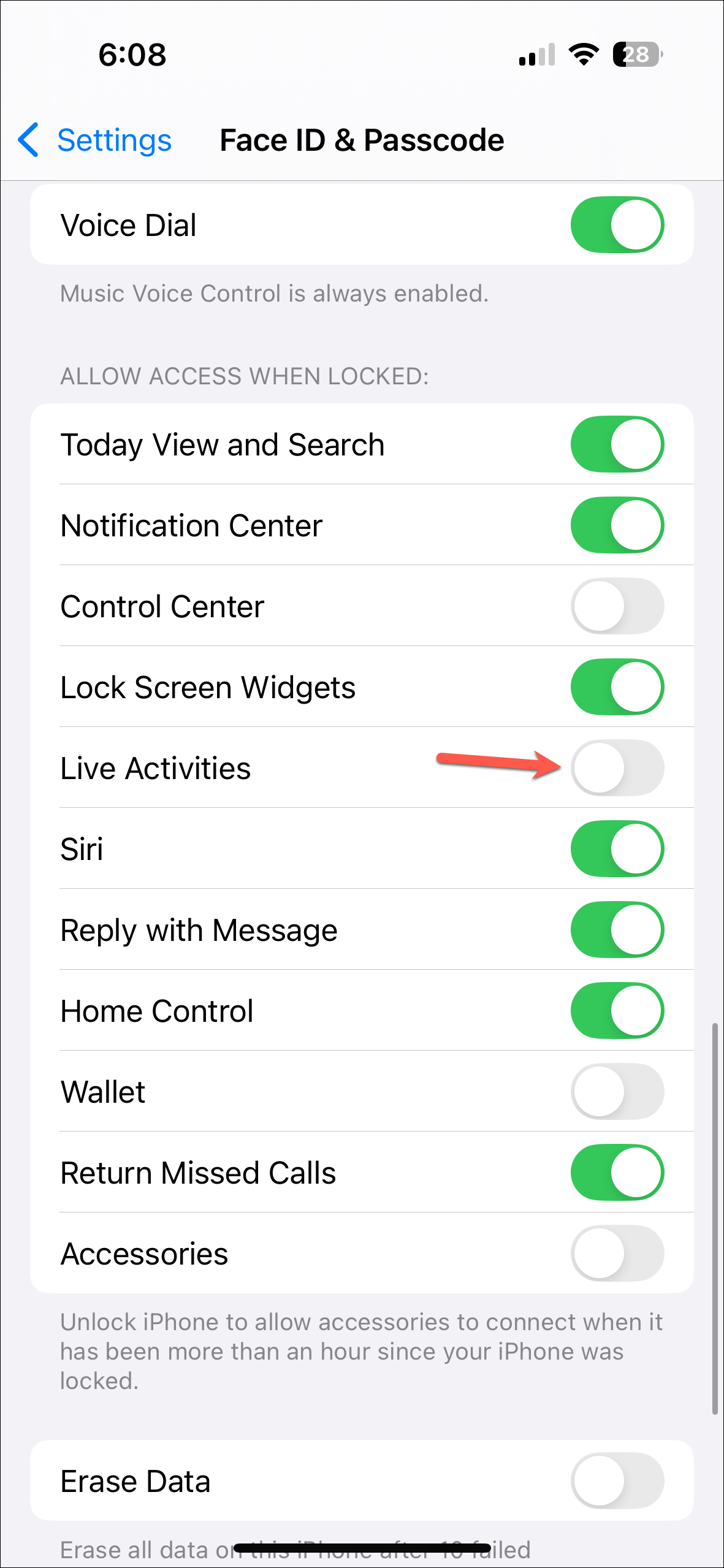Enable Control Center when locked

coord(617,606)
